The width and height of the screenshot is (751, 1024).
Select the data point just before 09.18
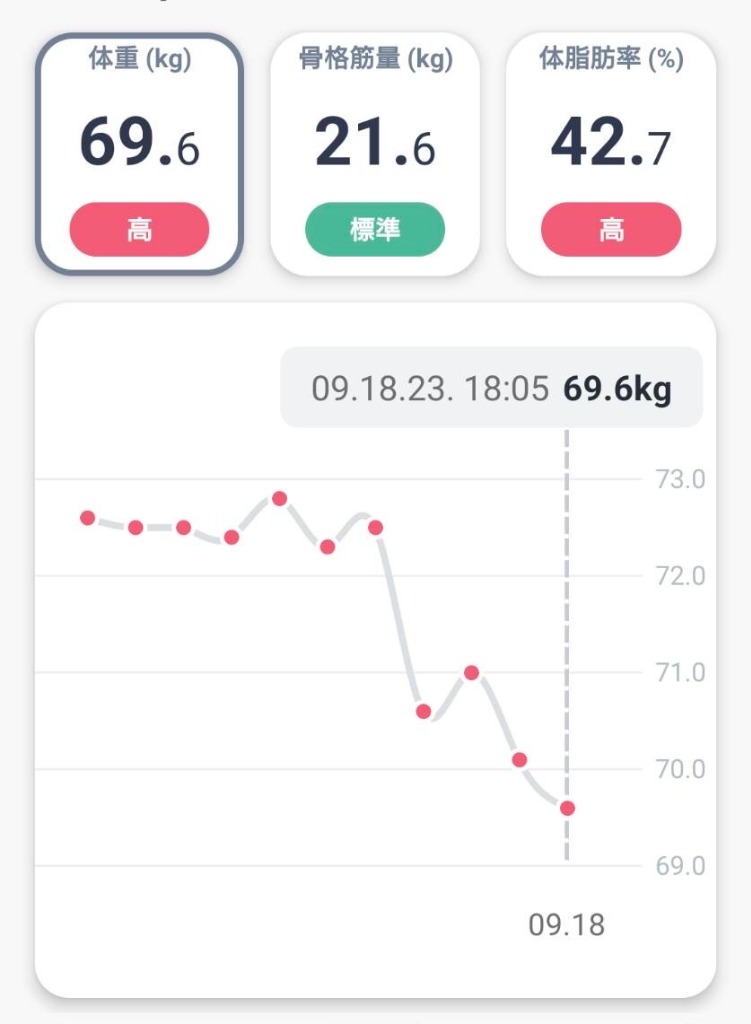pyautogui.click(x=519, y=760)
